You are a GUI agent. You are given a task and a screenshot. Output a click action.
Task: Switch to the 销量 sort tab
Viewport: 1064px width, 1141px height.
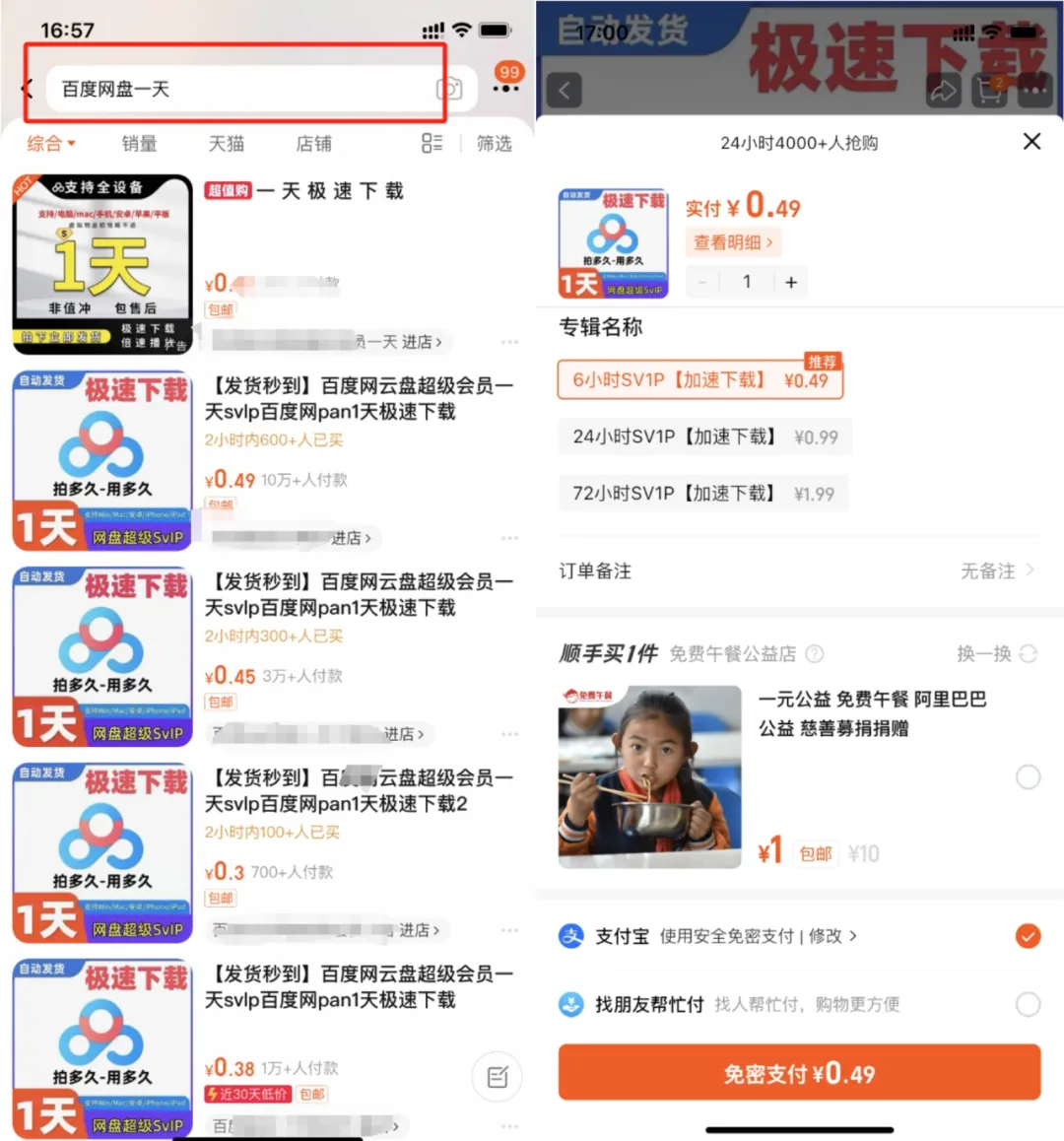[x=139, y=144]
